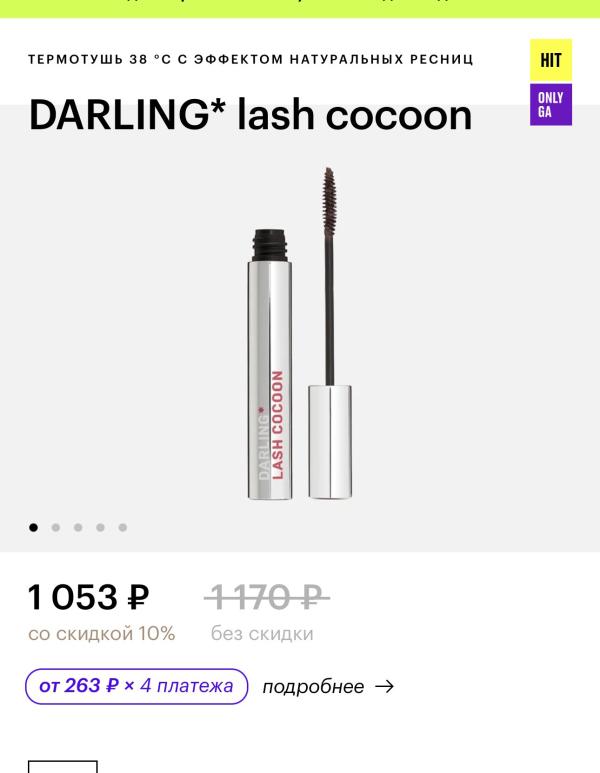Viewport: 600px width, 773px height.
Task: Tap the ONLY GA badge
Action: pos(550,104)
